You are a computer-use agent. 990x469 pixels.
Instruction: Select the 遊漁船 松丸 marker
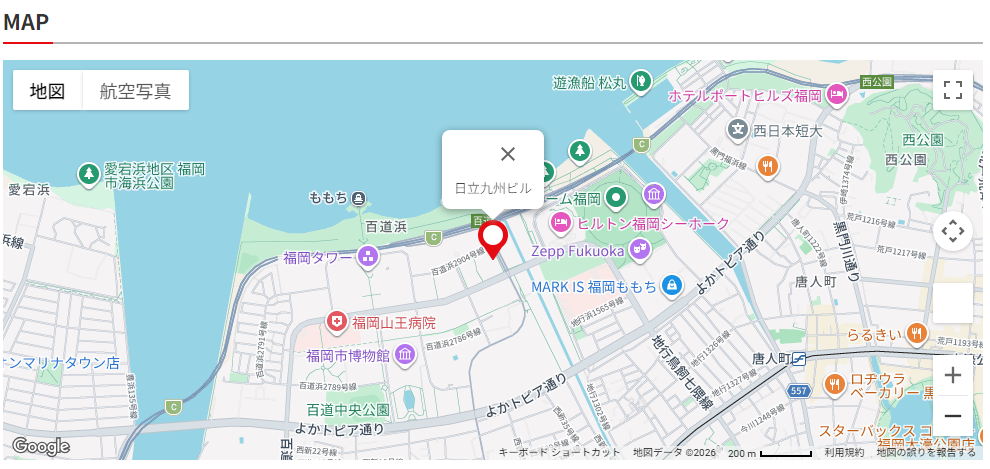(641, 81)
